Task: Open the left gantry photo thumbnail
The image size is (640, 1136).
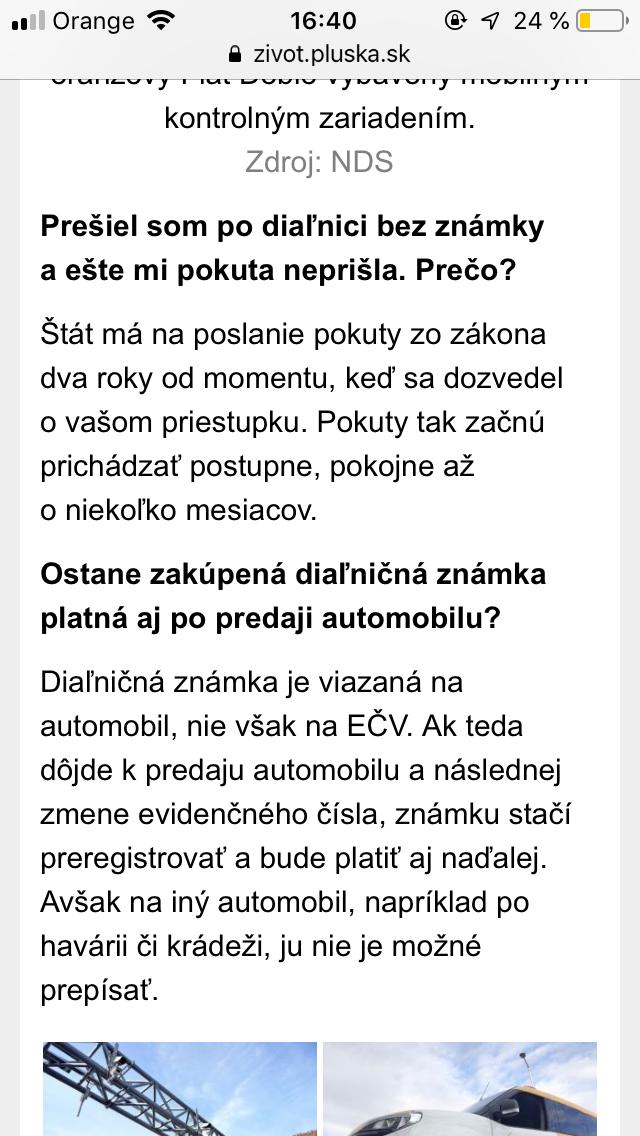Action: [x=180, y=1090]
